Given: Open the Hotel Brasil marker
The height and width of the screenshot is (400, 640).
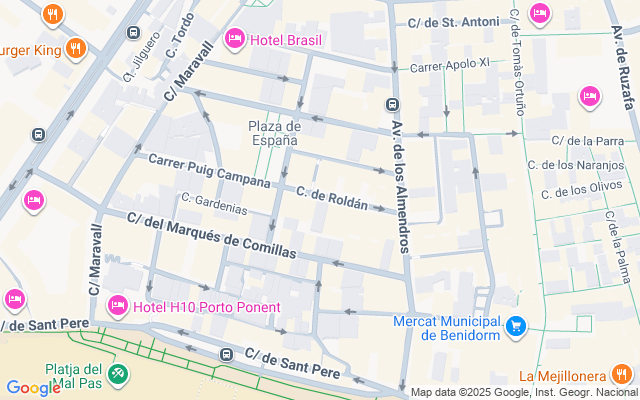Looking at the screenshot, I should pyautogui.click(x=235, y=39).
